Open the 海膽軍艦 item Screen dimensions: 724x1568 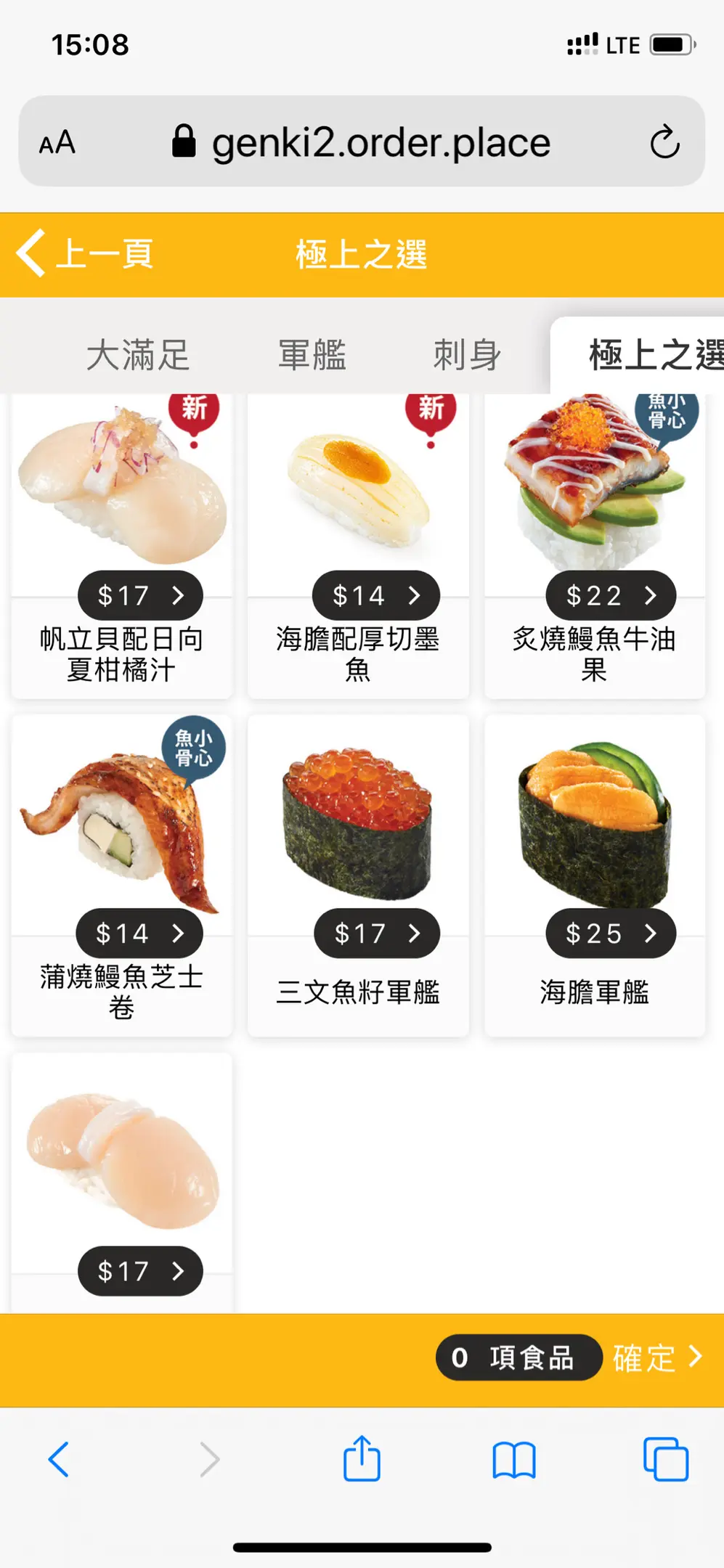click(x=595, y=875)
